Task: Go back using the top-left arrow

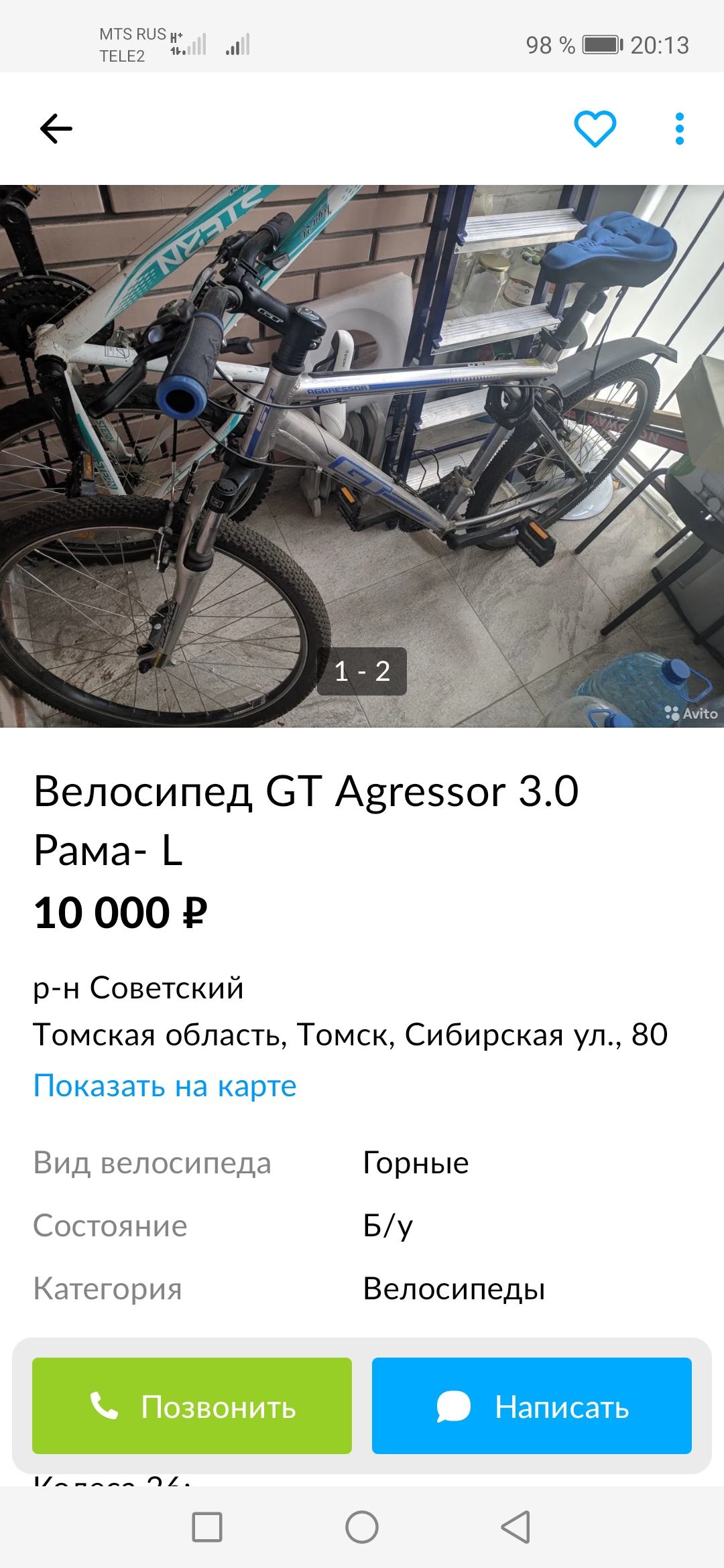Action: click(x=56, y=129)
